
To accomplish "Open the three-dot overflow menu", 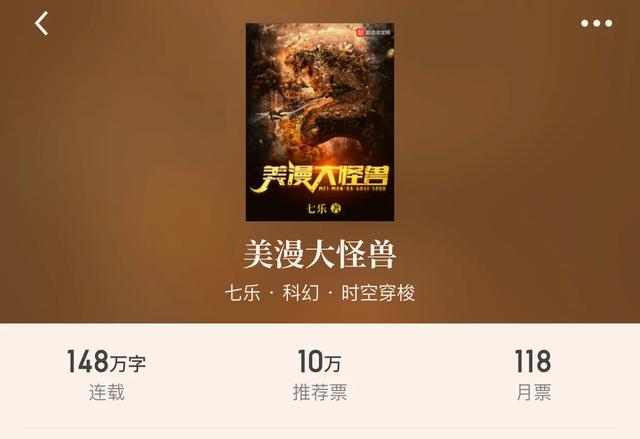I will 596,23.
